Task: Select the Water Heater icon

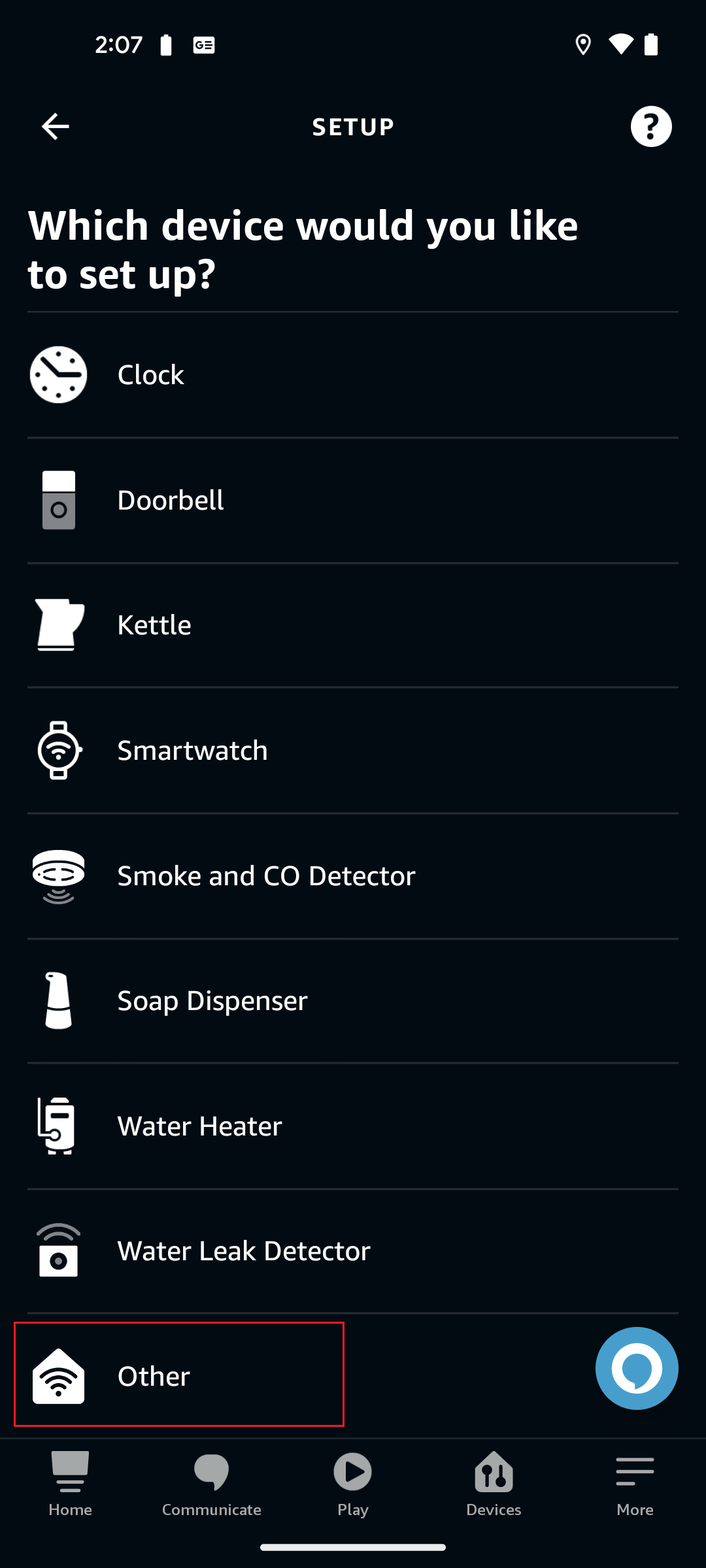Action: tap(58, 1125)
